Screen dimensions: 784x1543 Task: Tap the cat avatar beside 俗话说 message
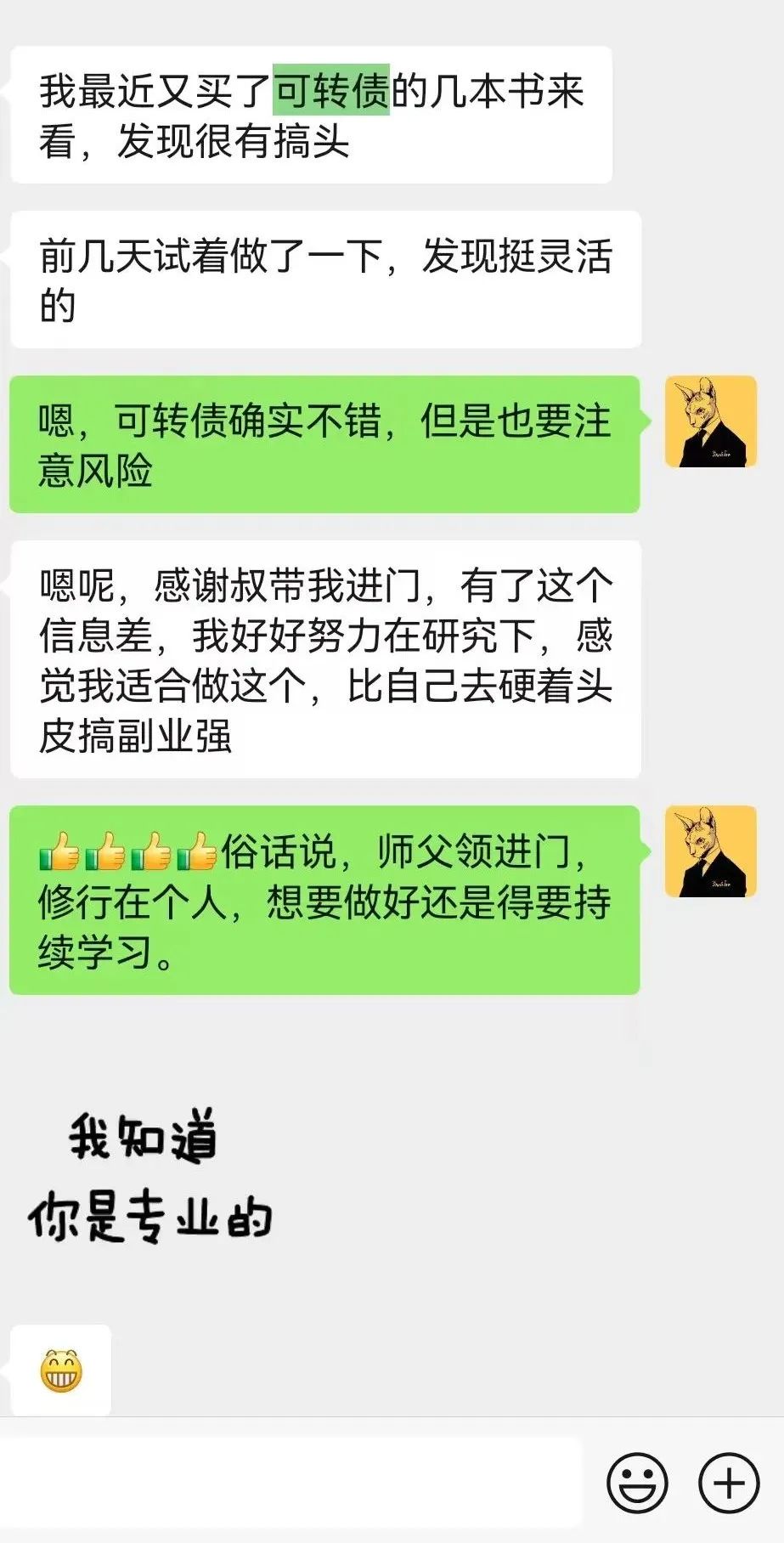711,851
